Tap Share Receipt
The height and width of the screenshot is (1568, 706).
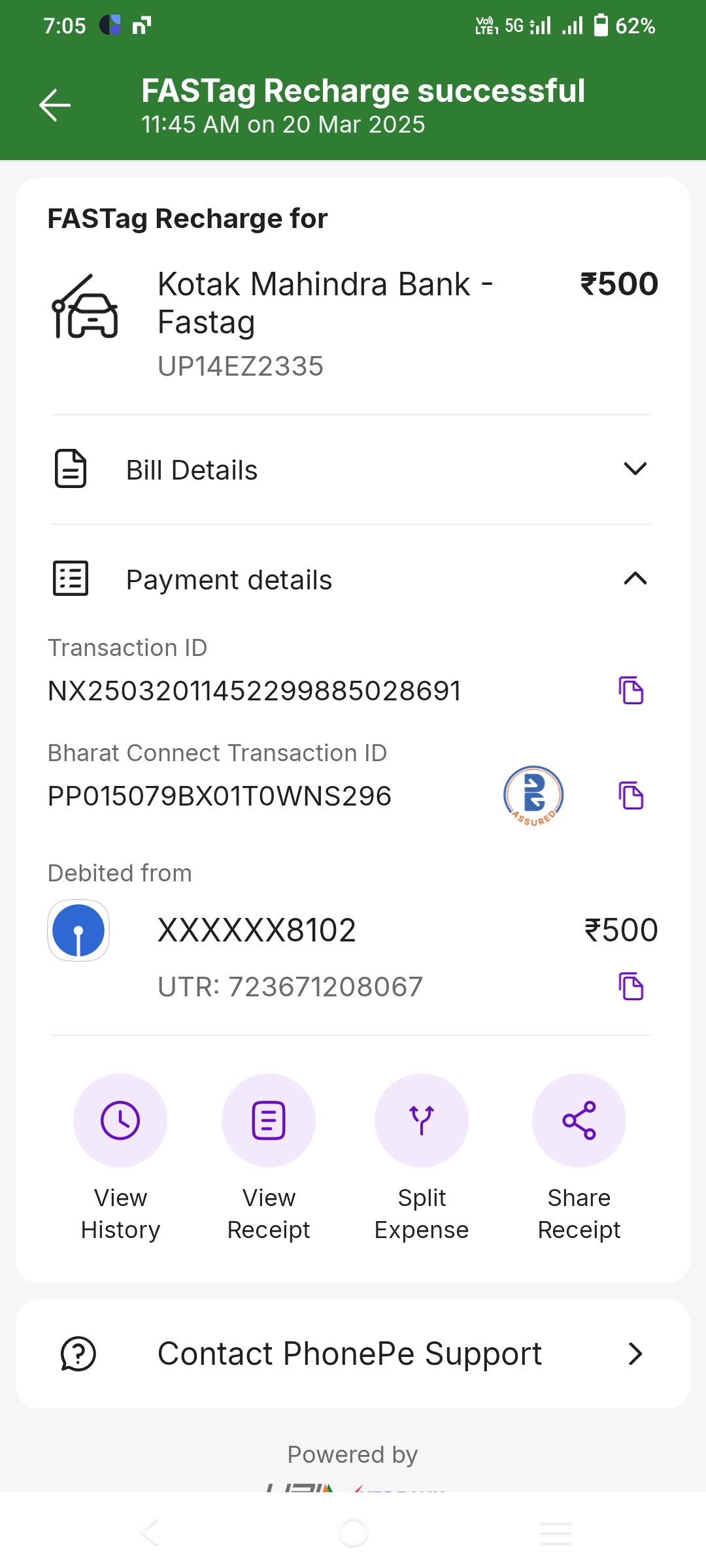tap(579, 1158)
